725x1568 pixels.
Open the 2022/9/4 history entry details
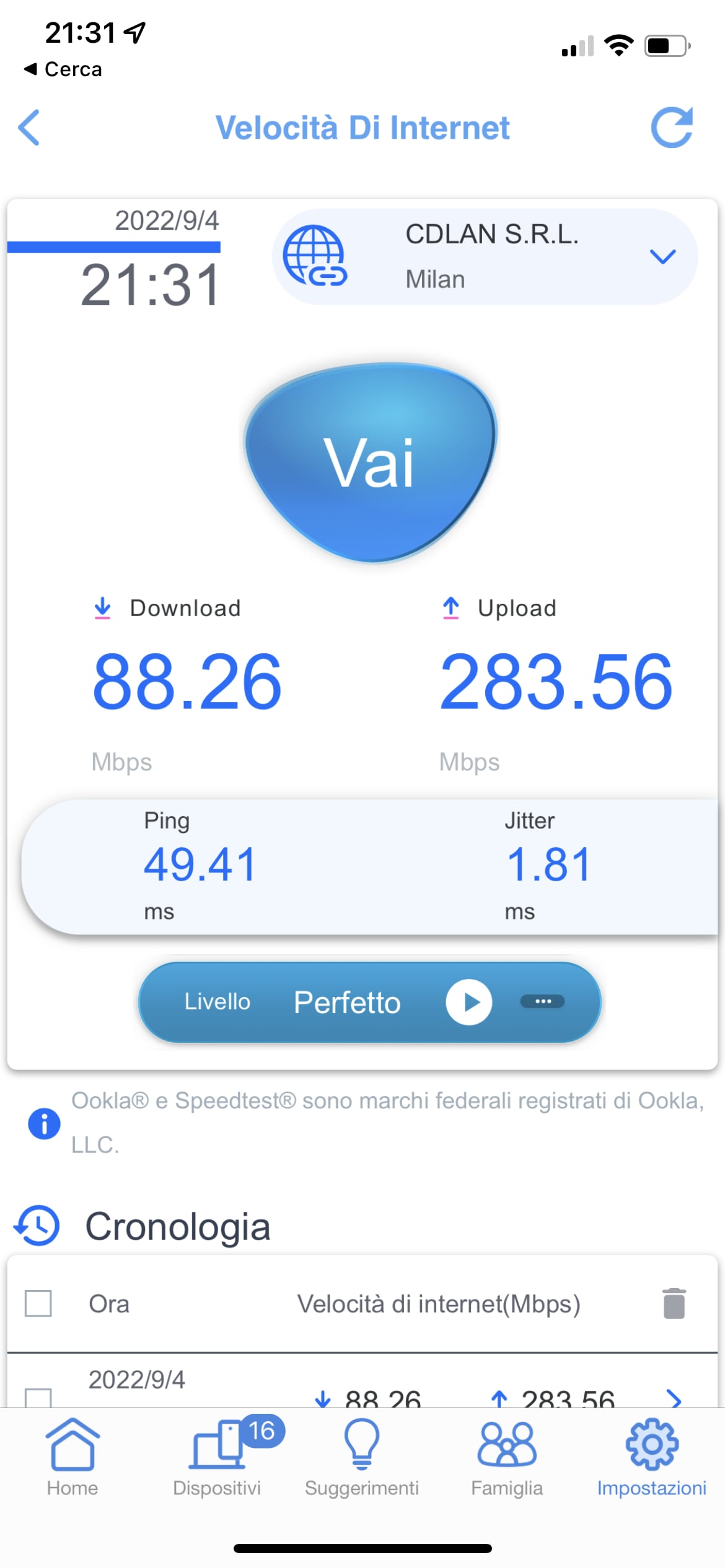tap(673, 1397)
